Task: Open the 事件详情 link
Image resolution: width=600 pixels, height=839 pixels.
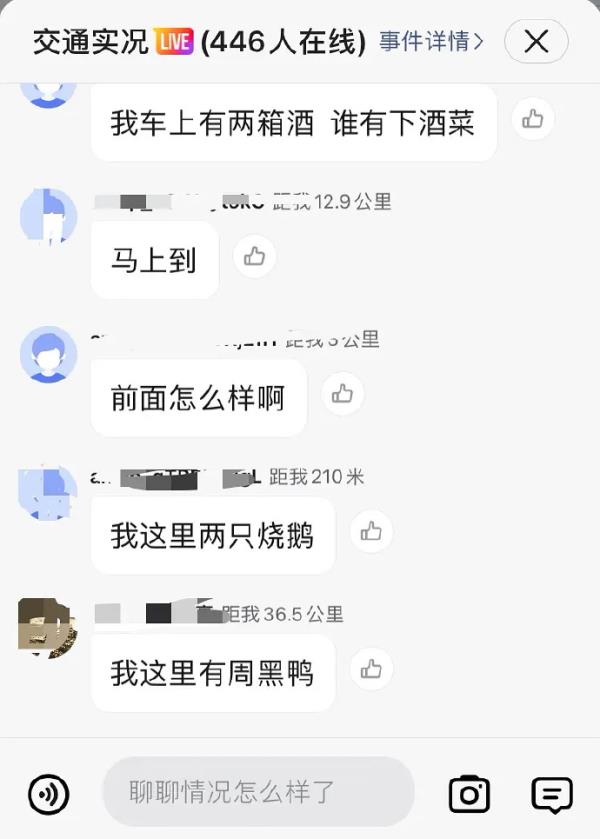Action: (431, 42)
